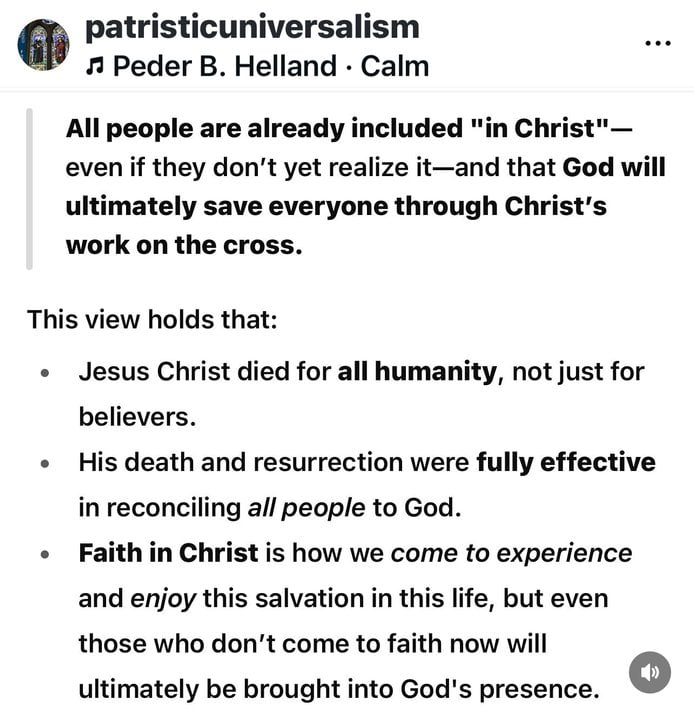Screen dimensions: 694x720
Task: Open patristicuniversalism's profile picture
Action: point(43,45)
